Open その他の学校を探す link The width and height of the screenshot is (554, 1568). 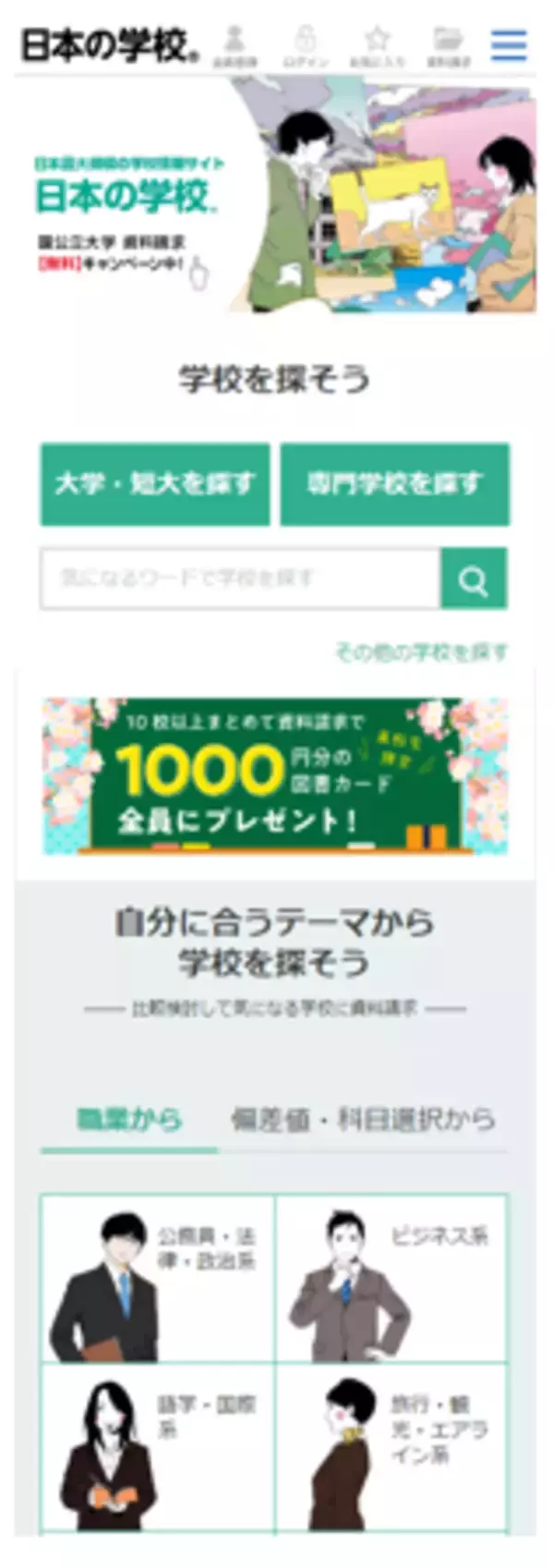click(x=421, y=652)
